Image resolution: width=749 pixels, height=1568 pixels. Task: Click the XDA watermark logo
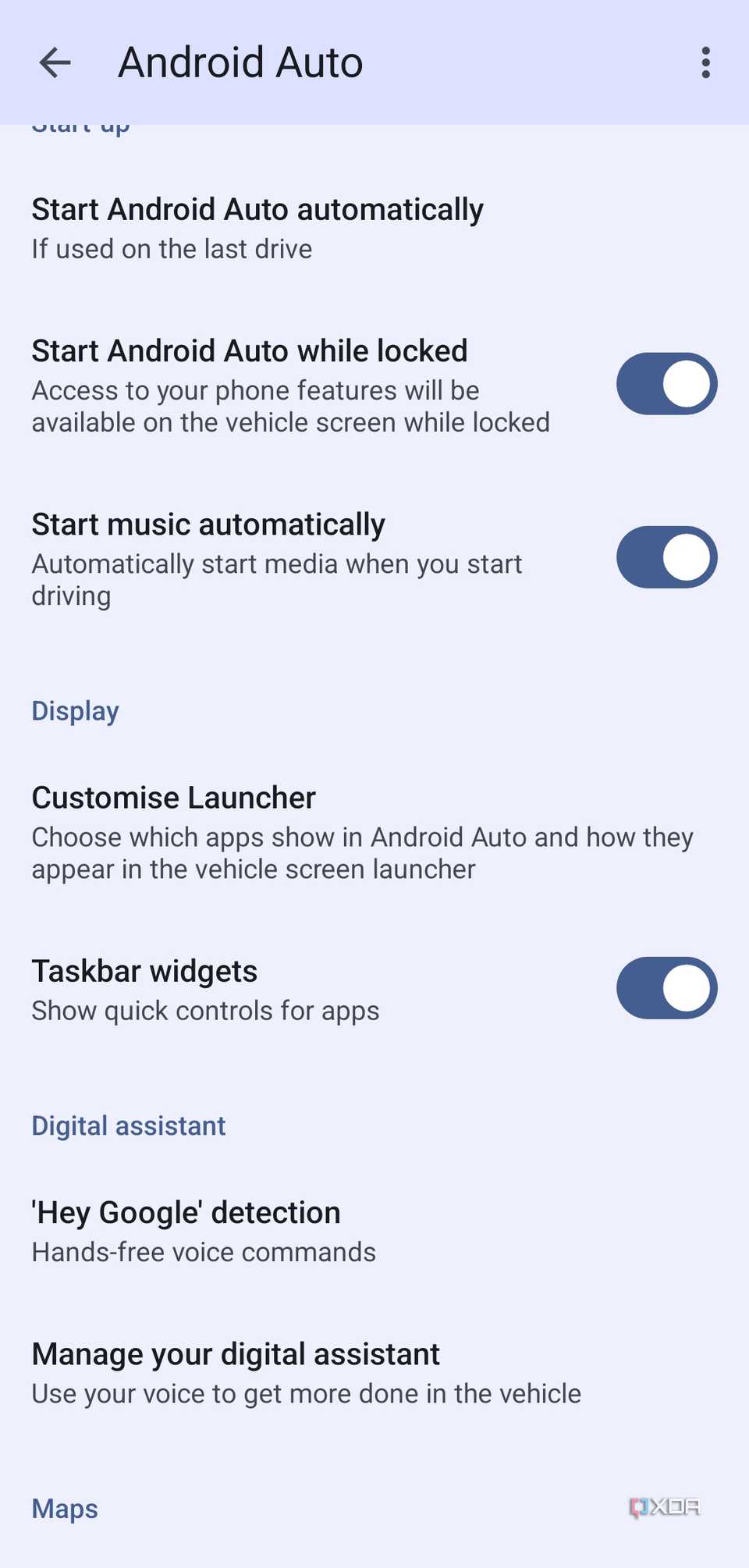pyautogui.click(x=665, y=1506)
